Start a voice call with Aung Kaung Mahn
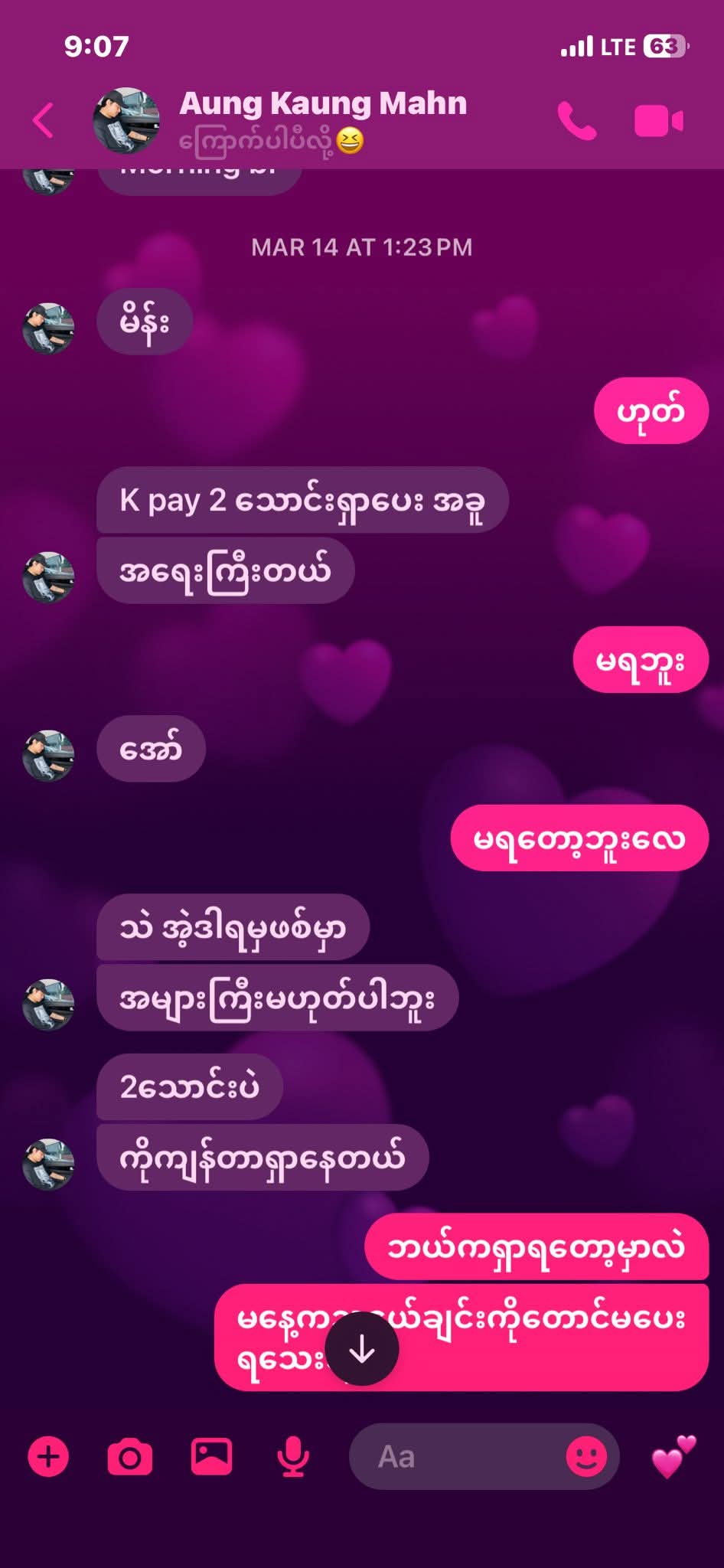Screen dimensions: 724x1568 pyautogui.click(x=576, y=121)
